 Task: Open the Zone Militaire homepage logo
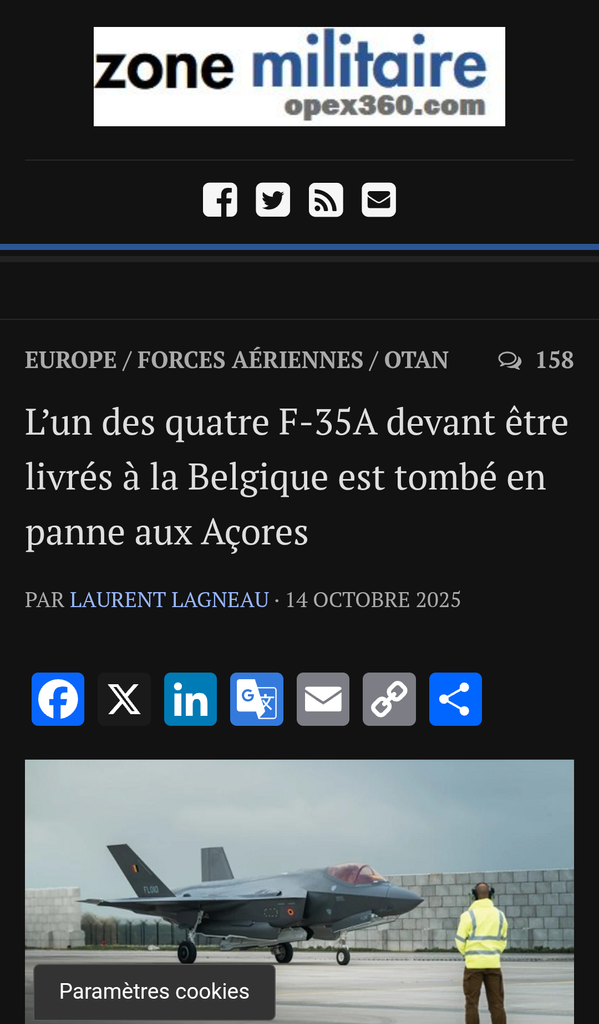tap(299, 76)
